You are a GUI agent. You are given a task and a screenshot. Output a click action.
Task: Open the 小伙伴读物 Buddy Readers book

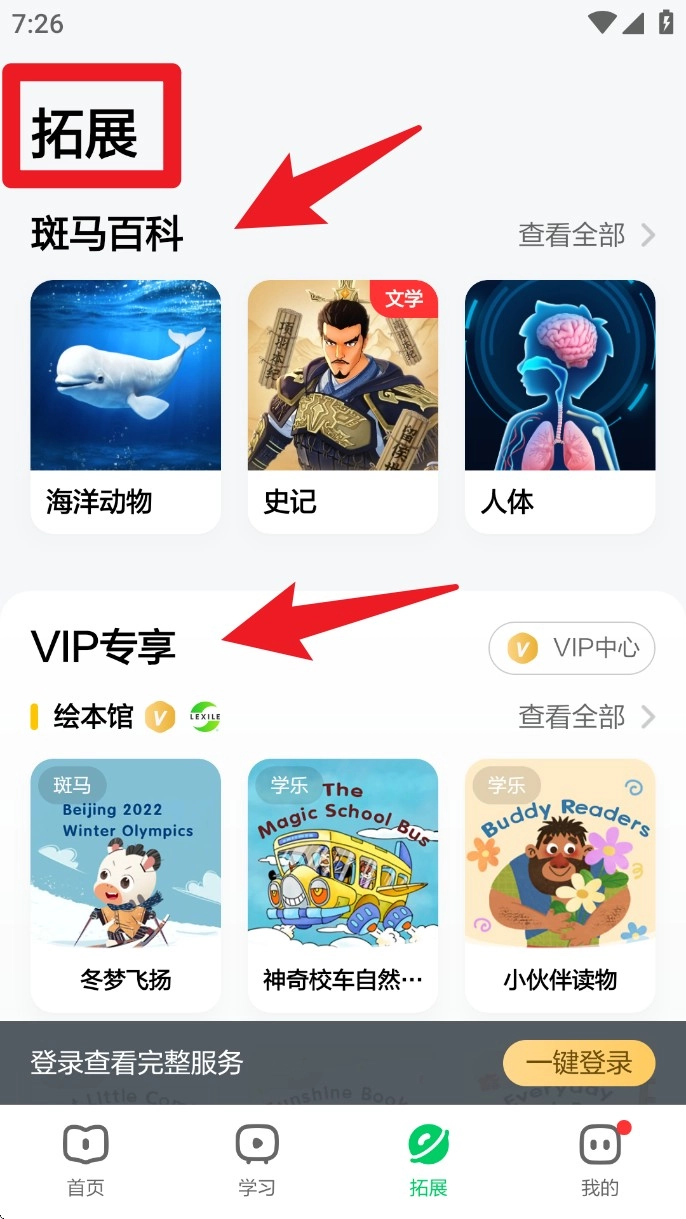(x=560, y=883)
